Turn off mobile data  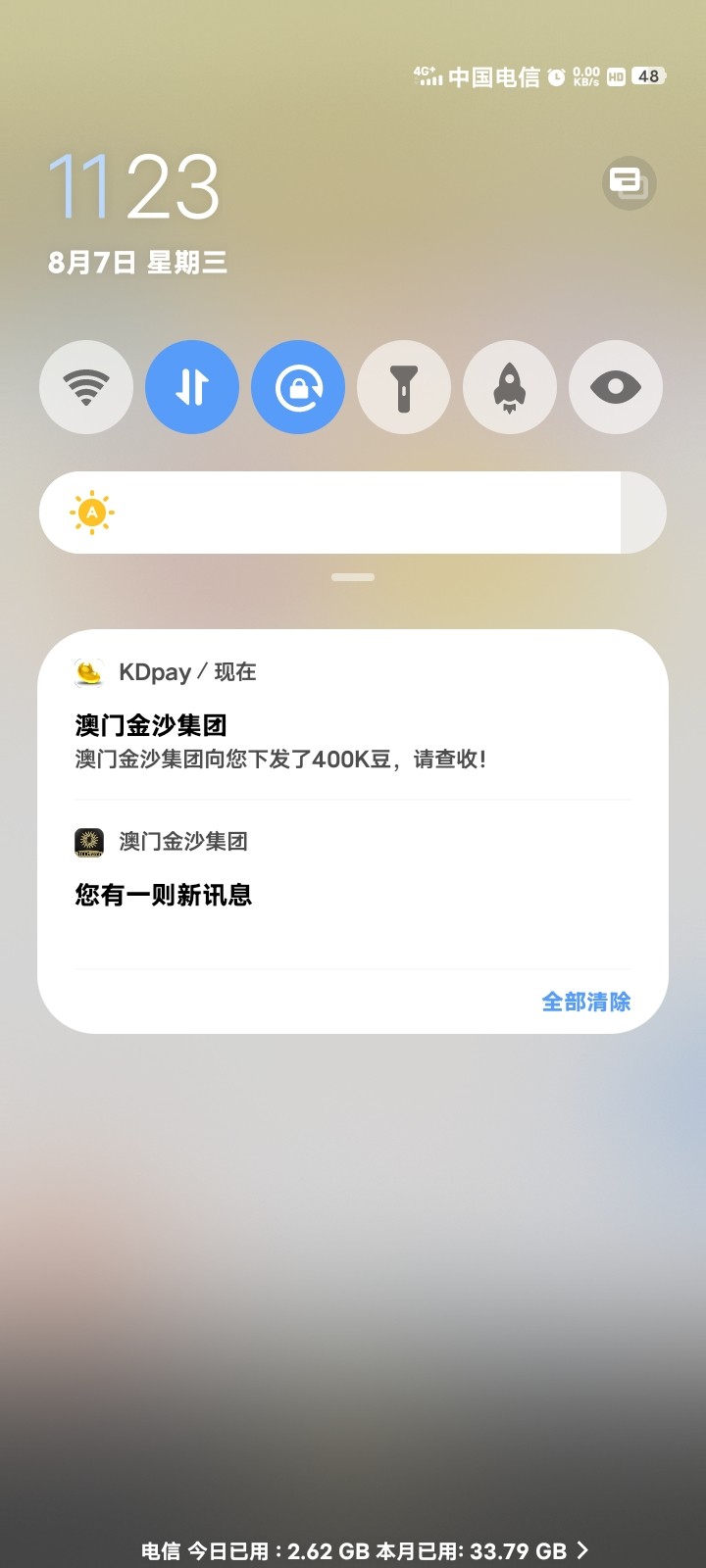tap(192, 387)
